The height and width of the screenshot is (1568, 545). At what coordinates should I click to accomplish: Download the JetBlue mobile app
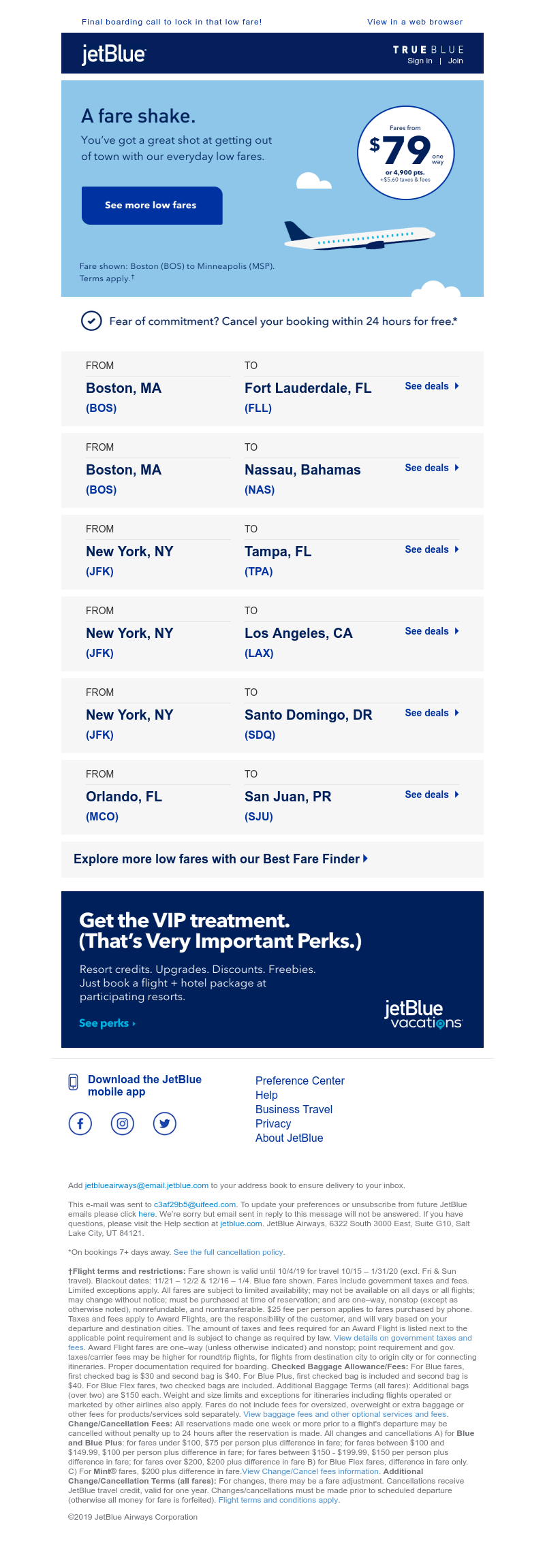(x=144, y=1085)
